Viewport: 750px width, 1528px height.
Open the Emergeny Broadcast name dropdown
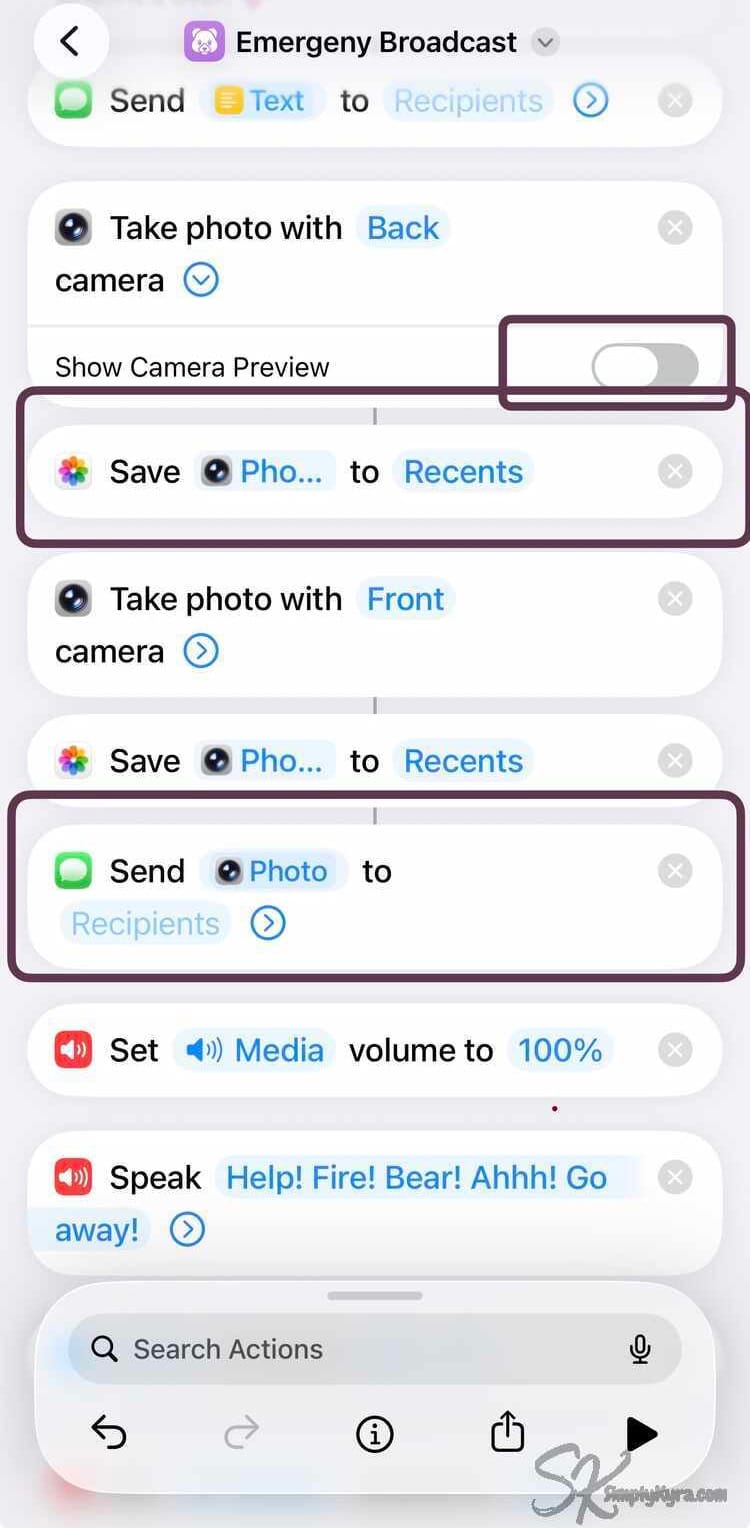(545, 42)
